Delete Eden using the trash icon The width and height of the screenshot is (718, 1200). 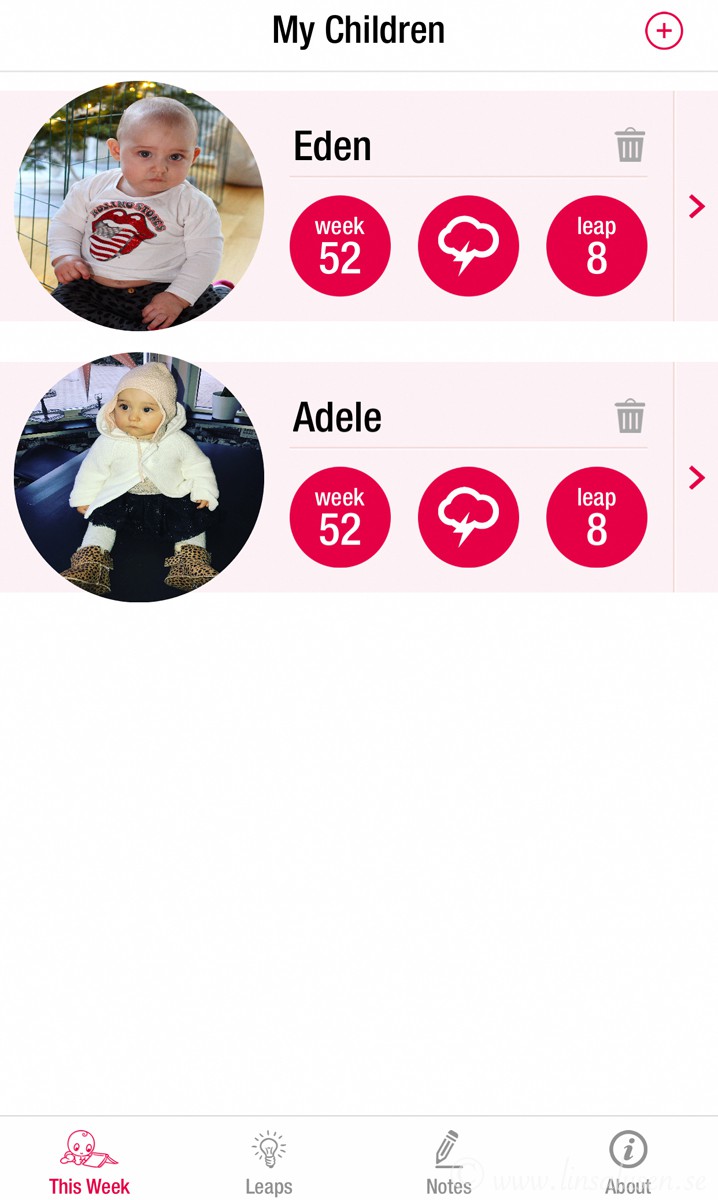pyautogui.click(x=630, y=145)
